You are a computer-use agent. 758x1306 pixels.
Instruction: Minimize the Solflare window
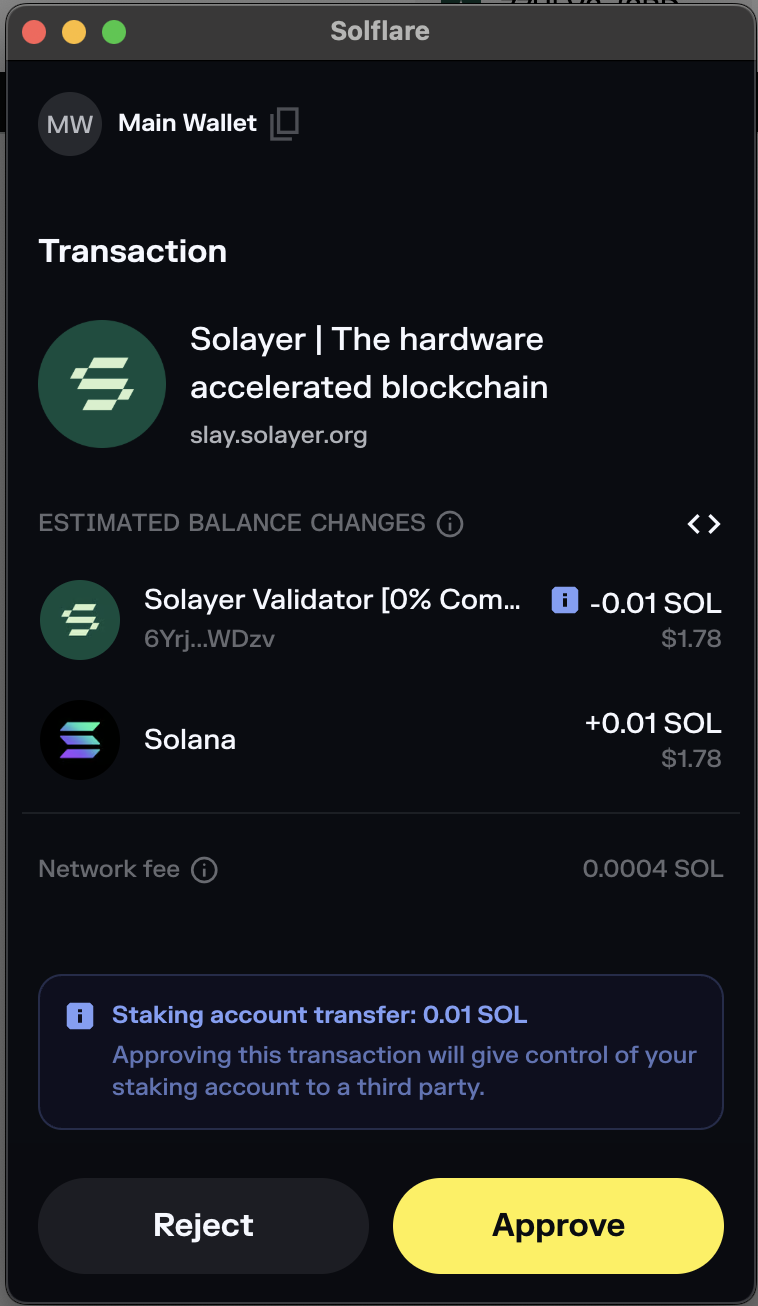[x=74, y=32]
